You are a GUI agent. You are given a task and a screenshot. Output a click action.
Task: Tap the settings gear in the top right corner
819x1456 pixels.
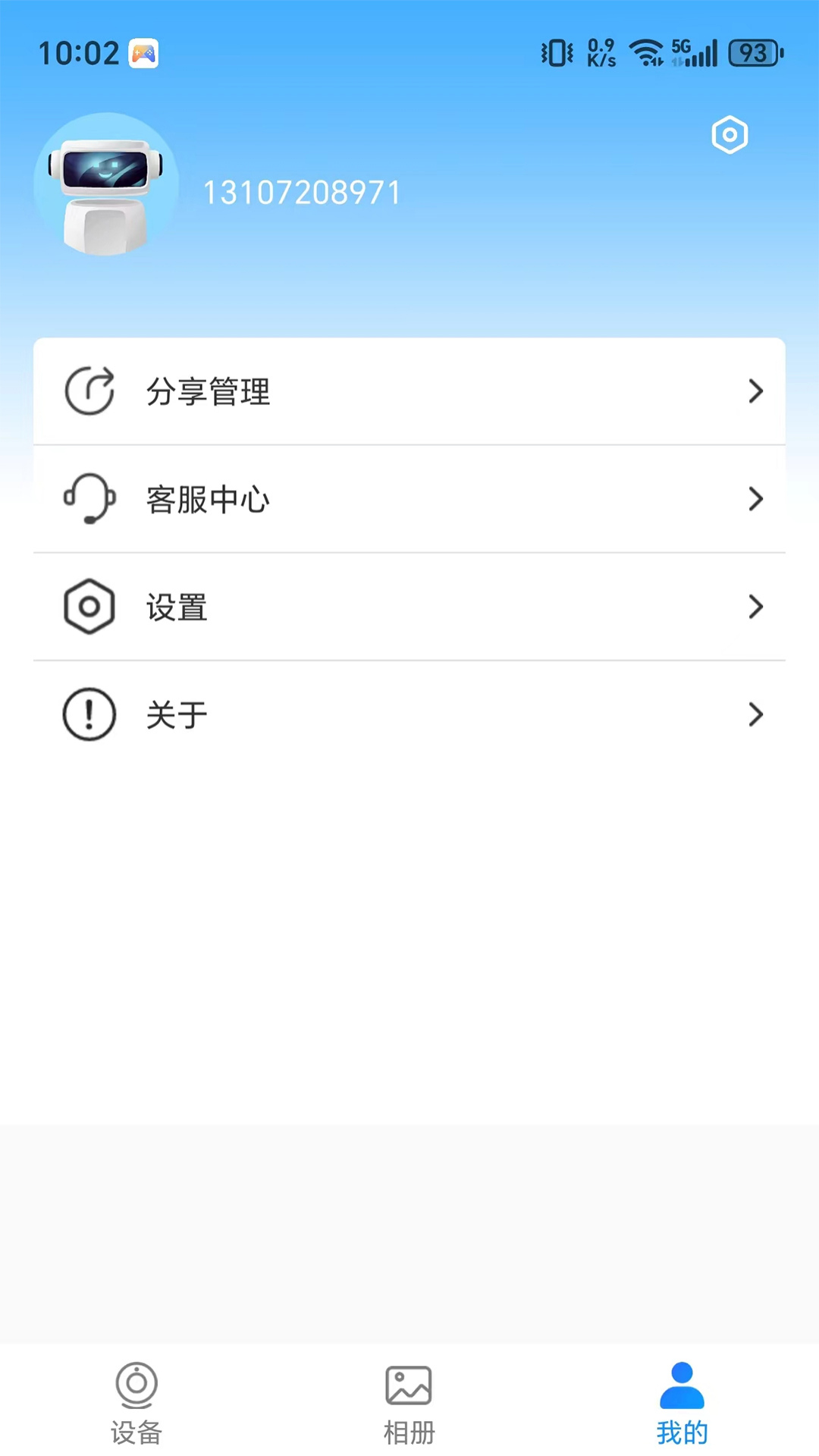(730, 135)
